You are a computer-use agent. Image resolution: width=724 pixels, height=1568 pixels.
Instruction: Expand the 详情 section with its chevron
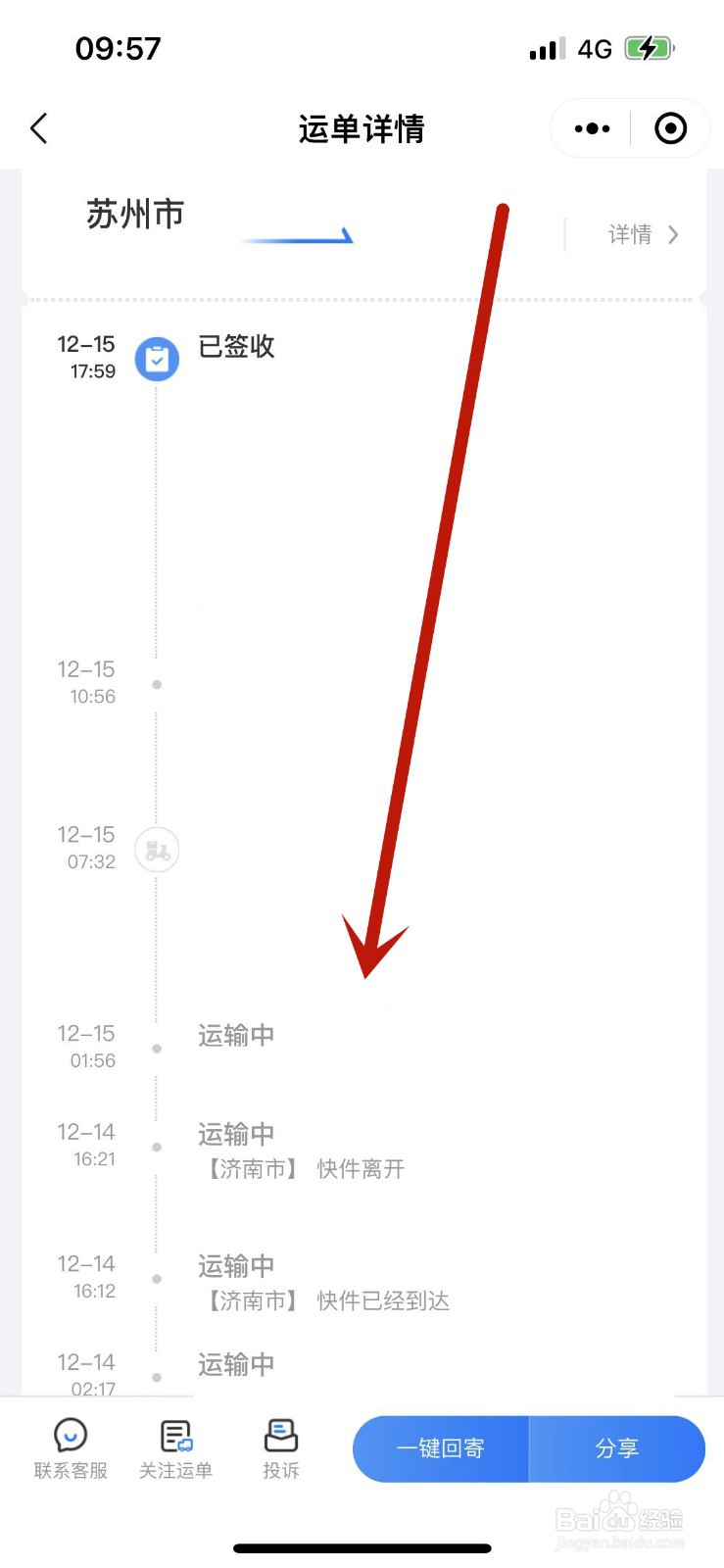point(672,234)
